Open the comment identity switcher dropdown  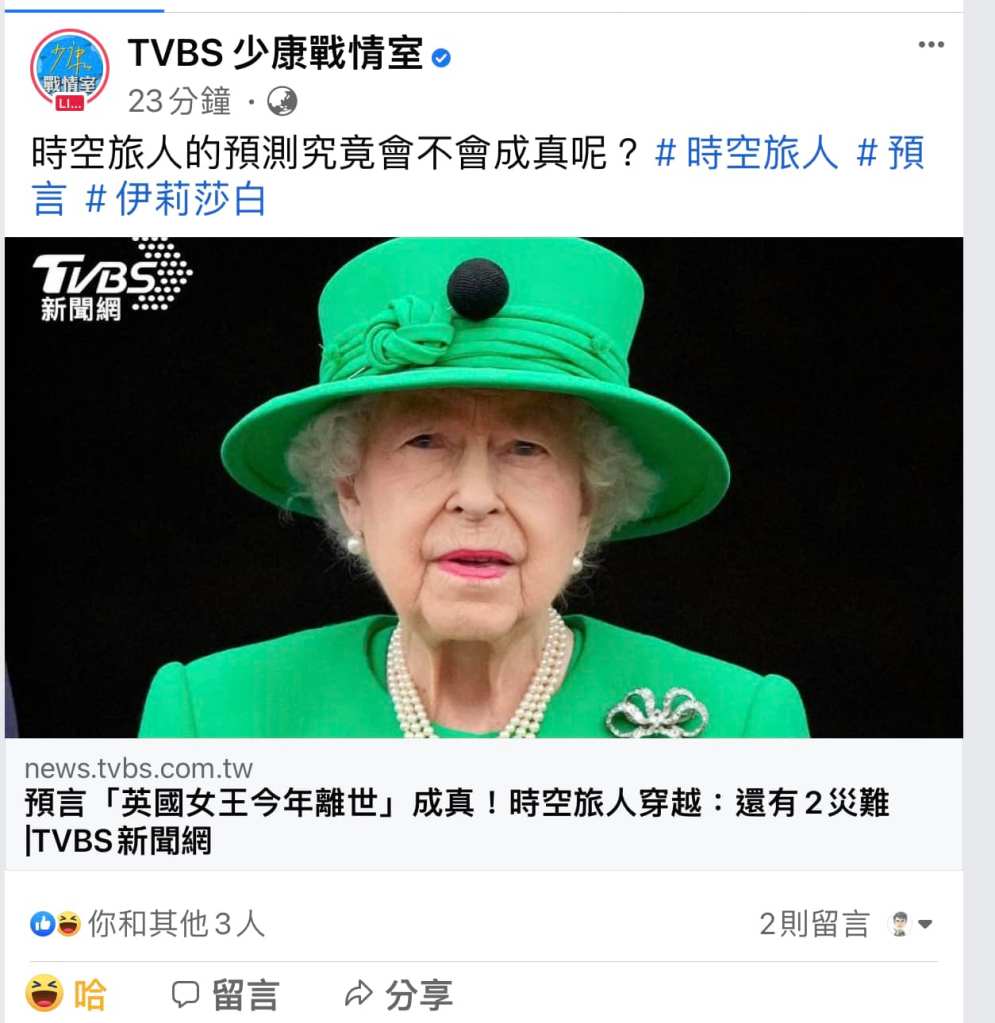pos(911,924)
